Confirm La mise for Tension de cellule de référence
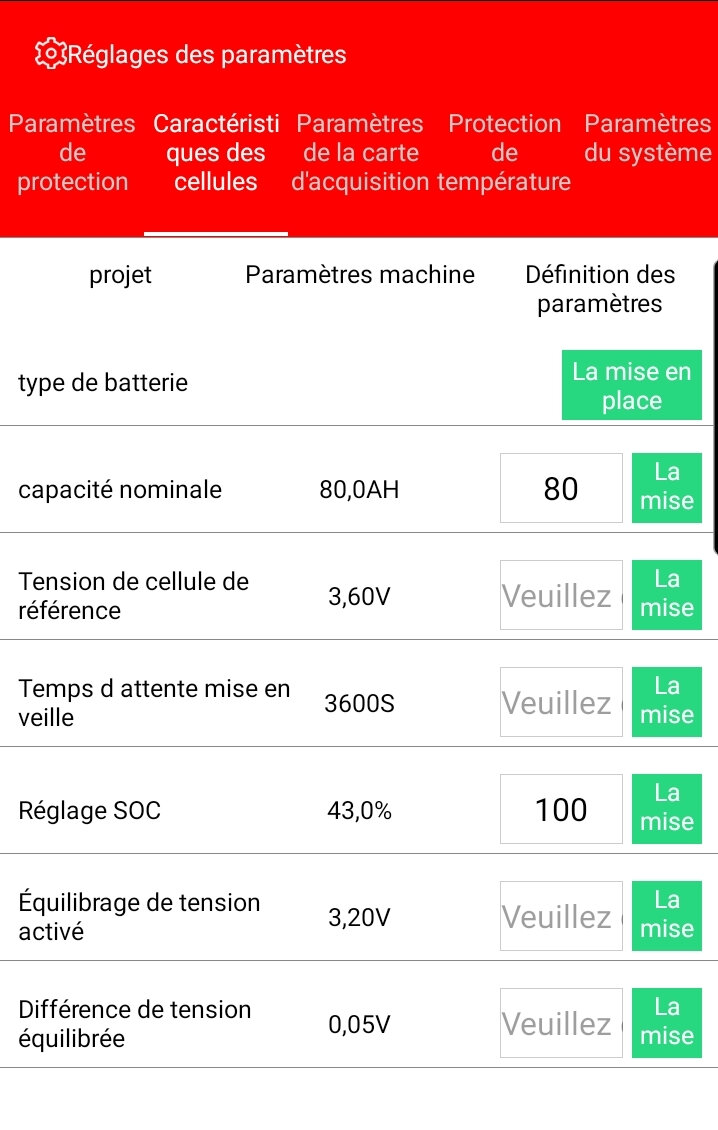The height and width of the screenshot is (1130, 718). (666, 594)
